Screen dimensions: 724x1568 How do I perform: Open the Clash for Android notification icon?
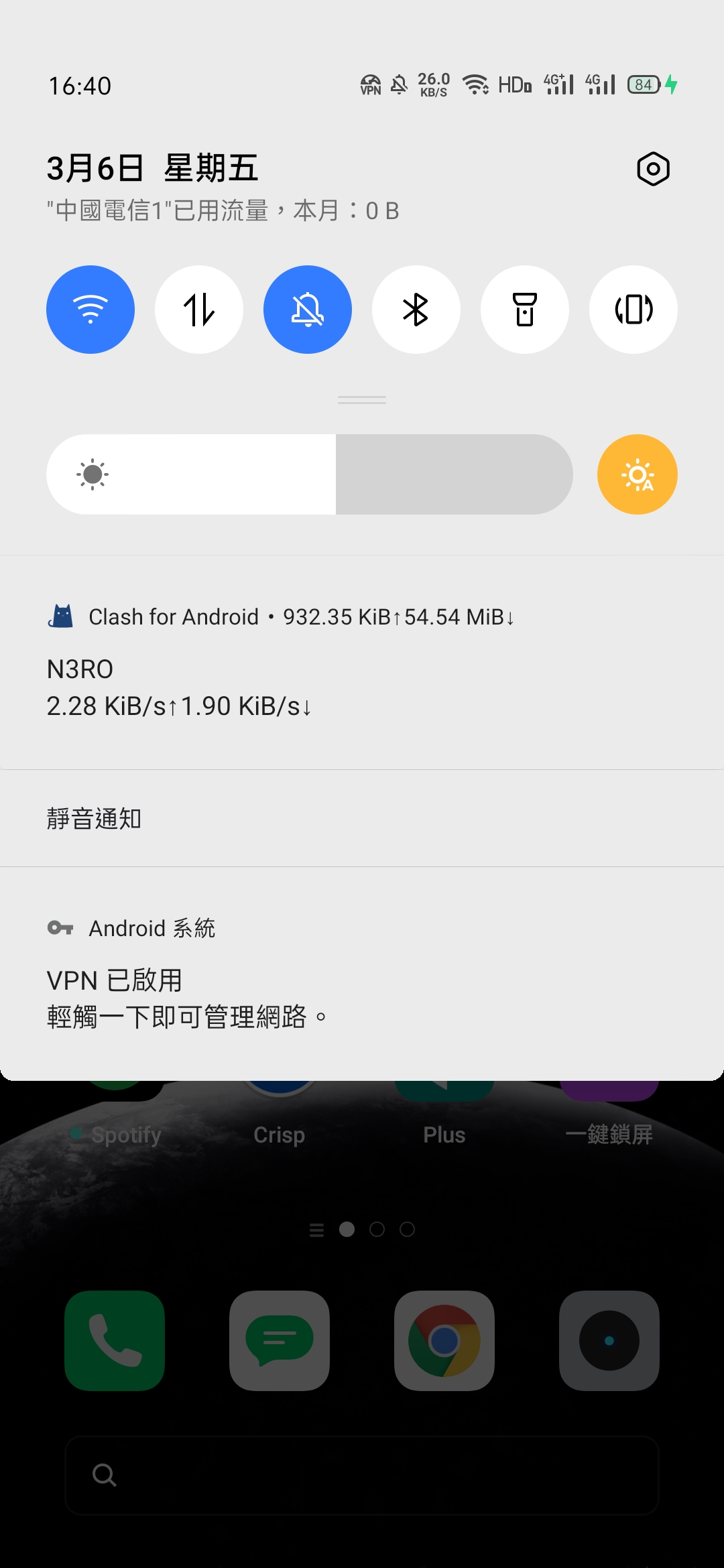point(60,616)
